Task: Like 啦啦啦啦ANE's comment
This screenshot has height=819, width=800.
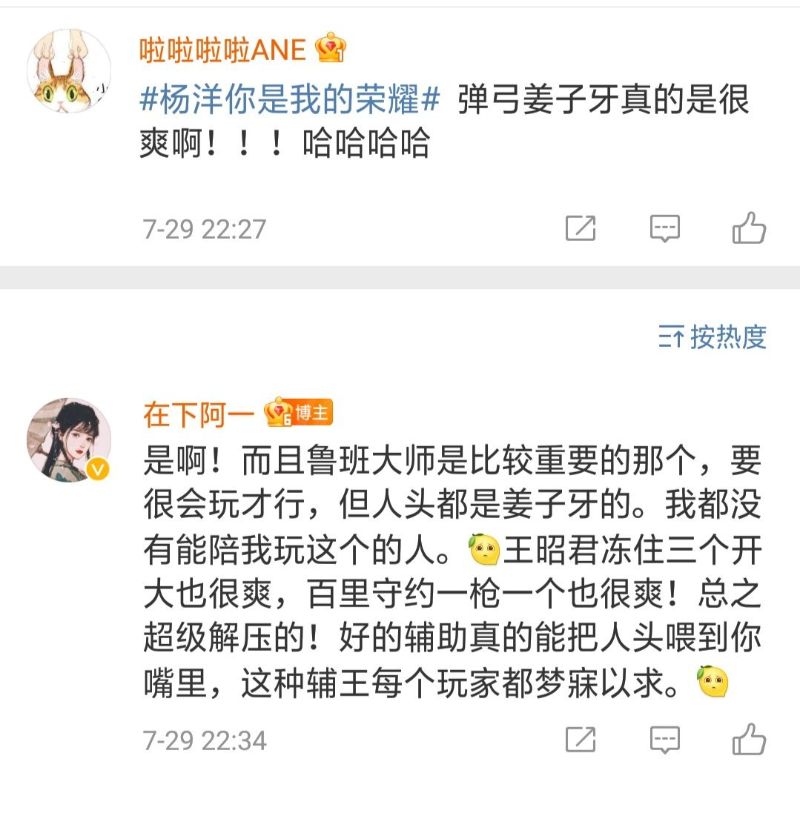Action: pyautogui.click(x=748, y=227)
